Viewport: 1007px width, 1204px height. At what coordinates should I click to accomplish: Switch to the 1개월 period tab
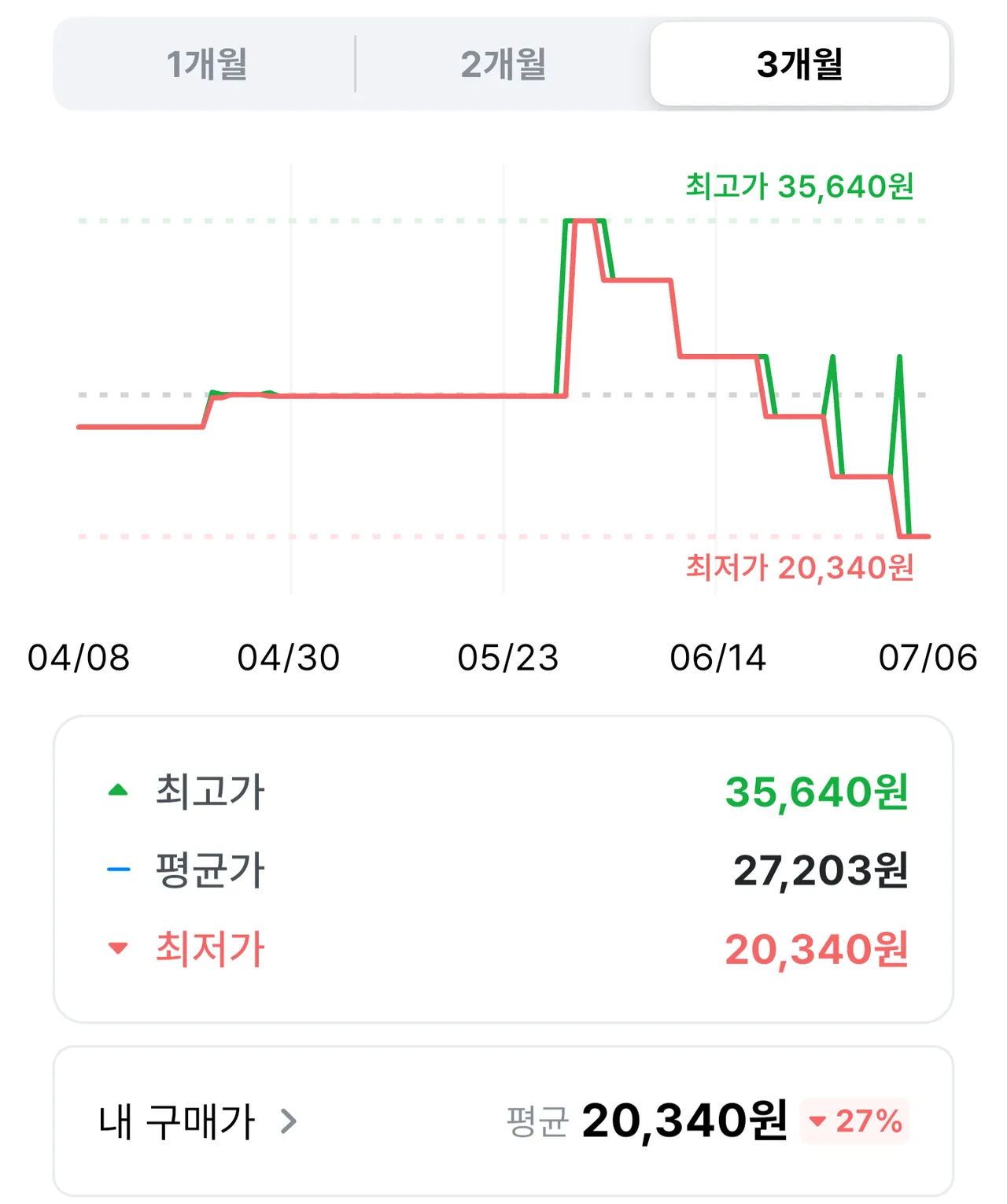click(206, 65)
